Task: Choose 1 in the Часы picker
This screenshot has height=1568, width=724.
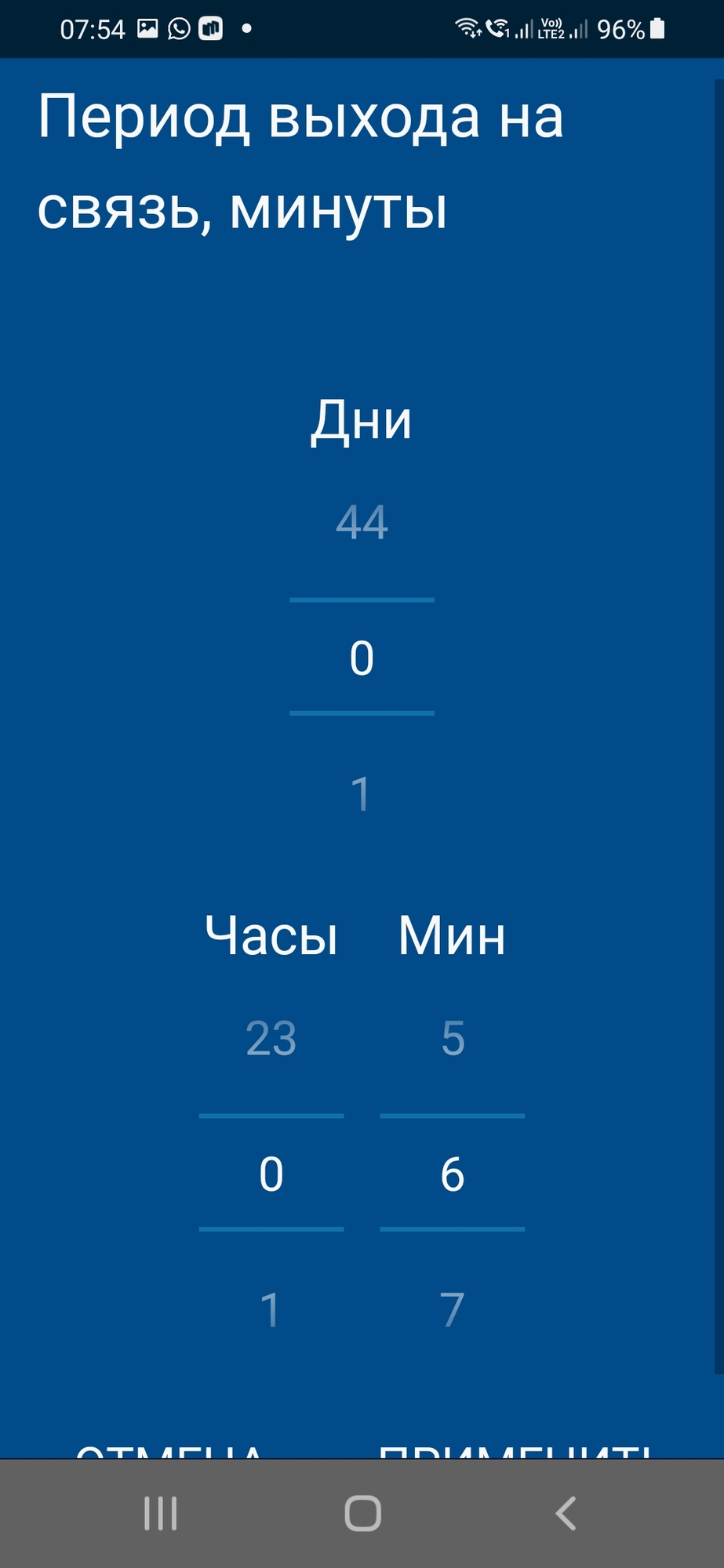Action: click(270, 1309)
